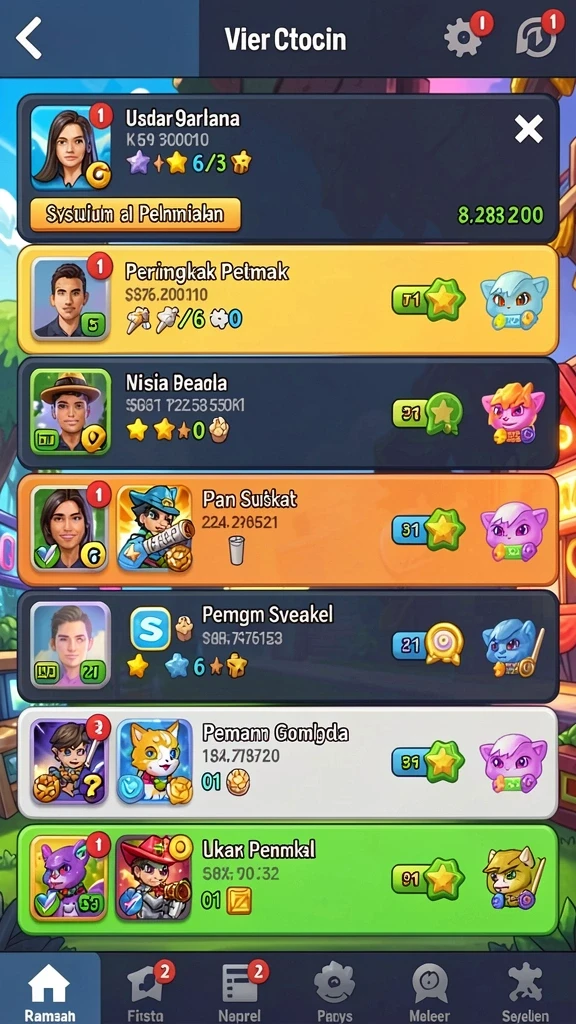The image size is (576, 1024).
Task: Switch to the Meleer tab
Action: click(430, 988)
